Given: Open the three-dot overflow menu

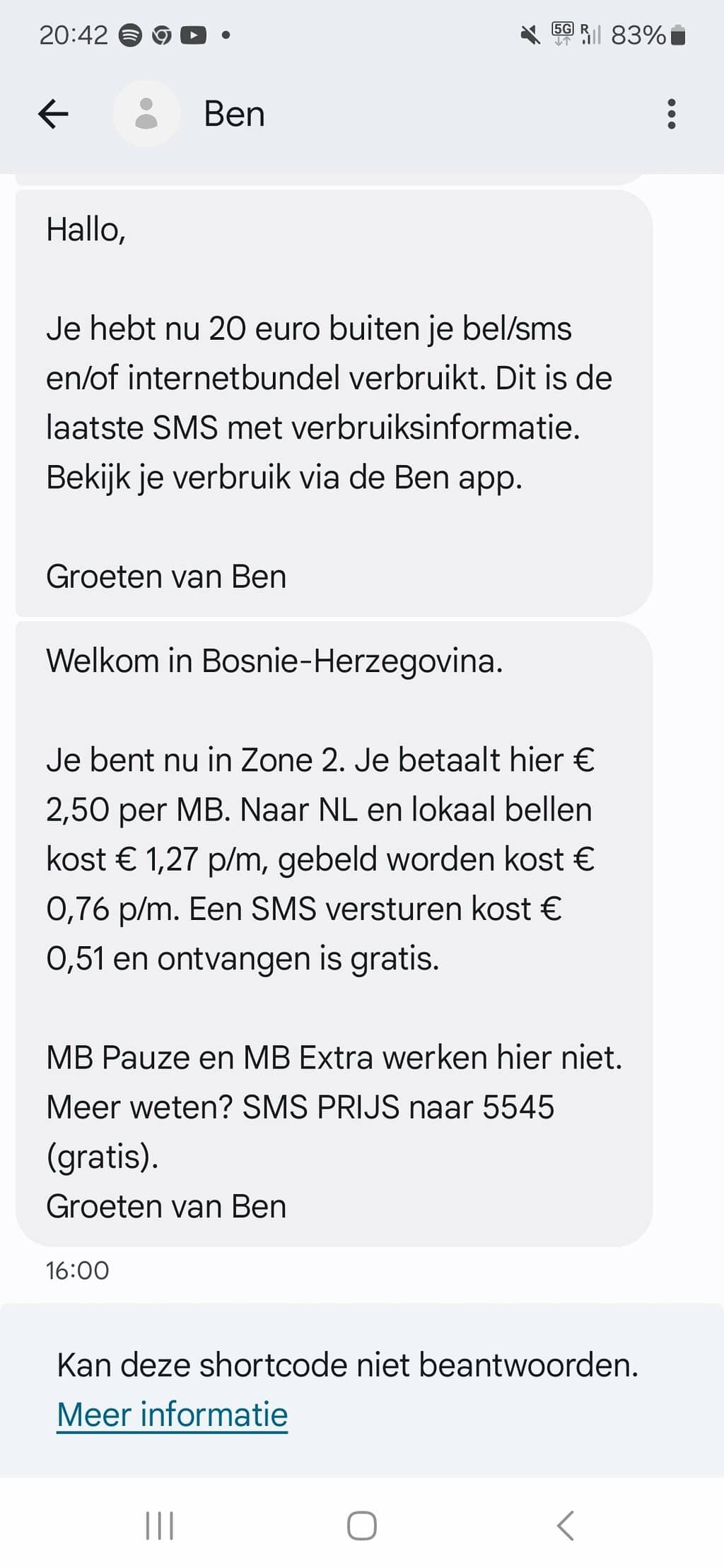Looking at the screenshot, I should click(671, 114).
